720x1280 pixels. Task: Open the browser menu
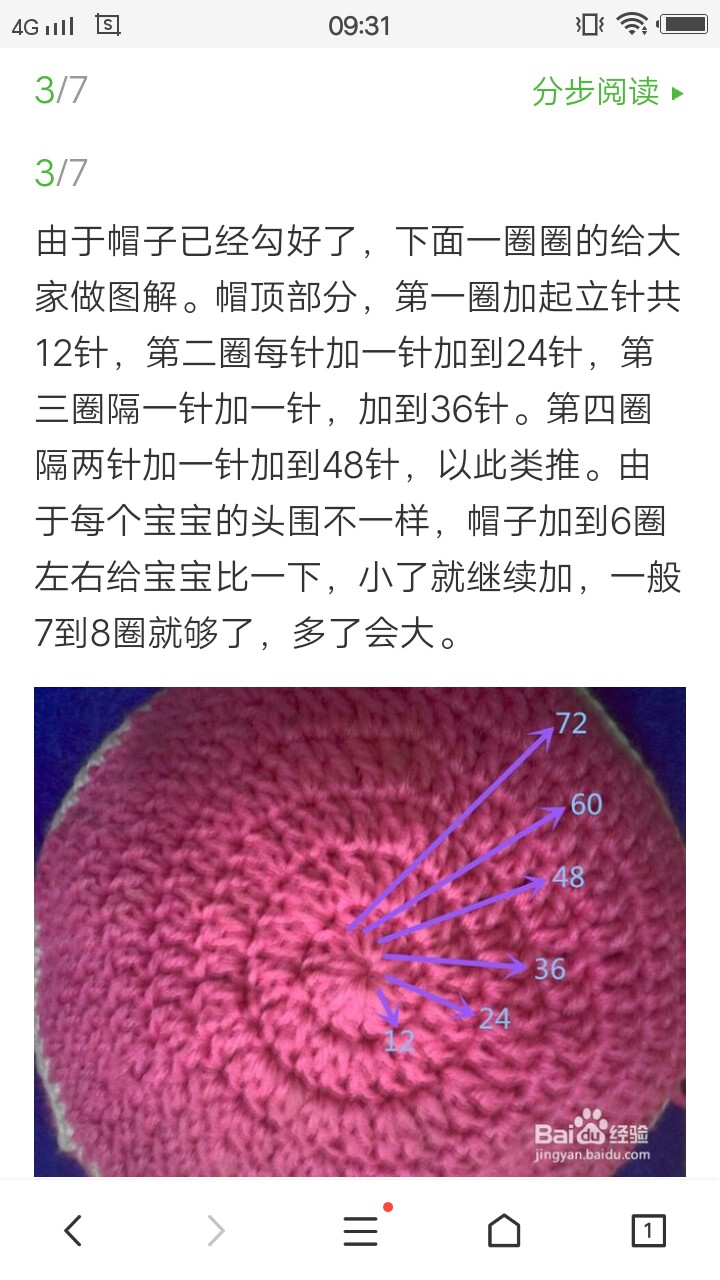point(360,1231)
